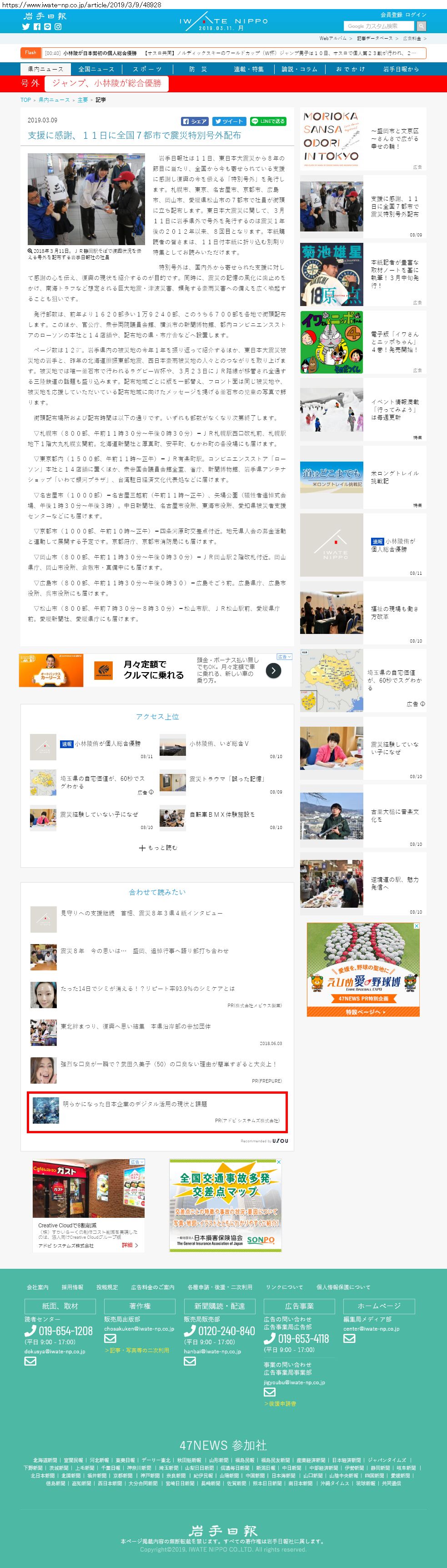Tweet this article with ツイート button

tap(229, 122)
